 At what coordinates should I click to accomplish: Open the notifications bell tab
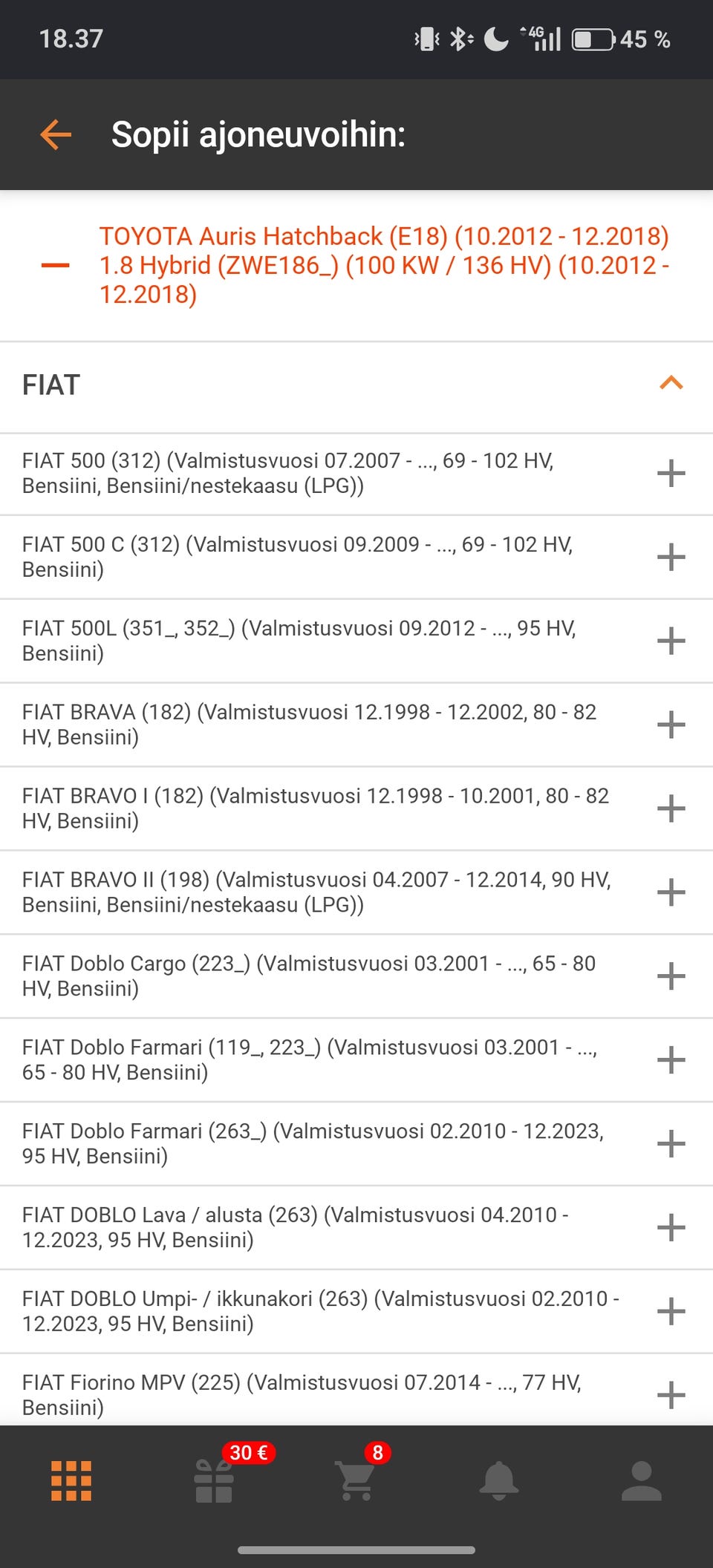coord(499,1481)
